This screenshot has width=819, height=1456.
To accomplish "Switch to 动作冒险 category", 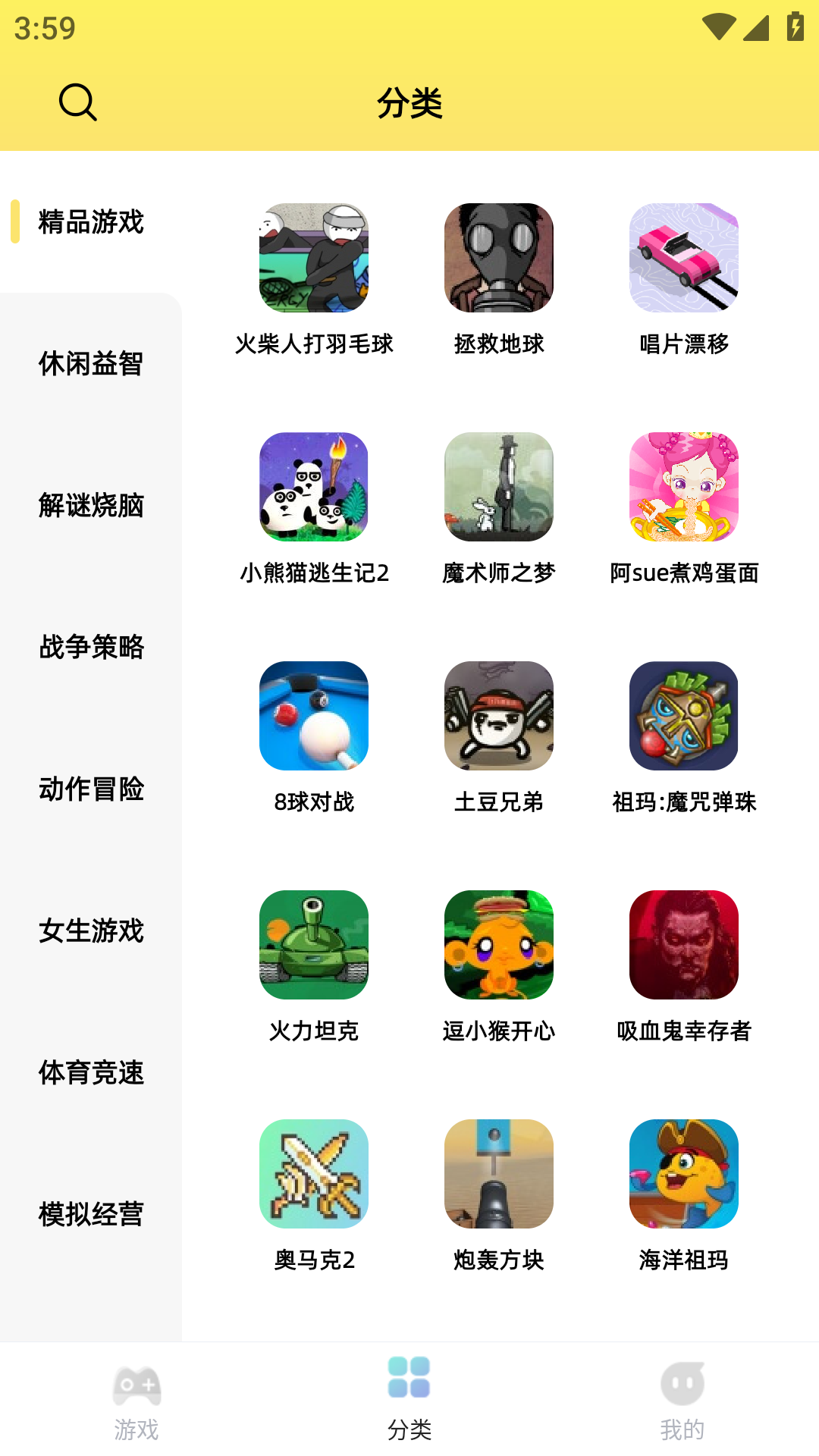I will click(91, 789).
